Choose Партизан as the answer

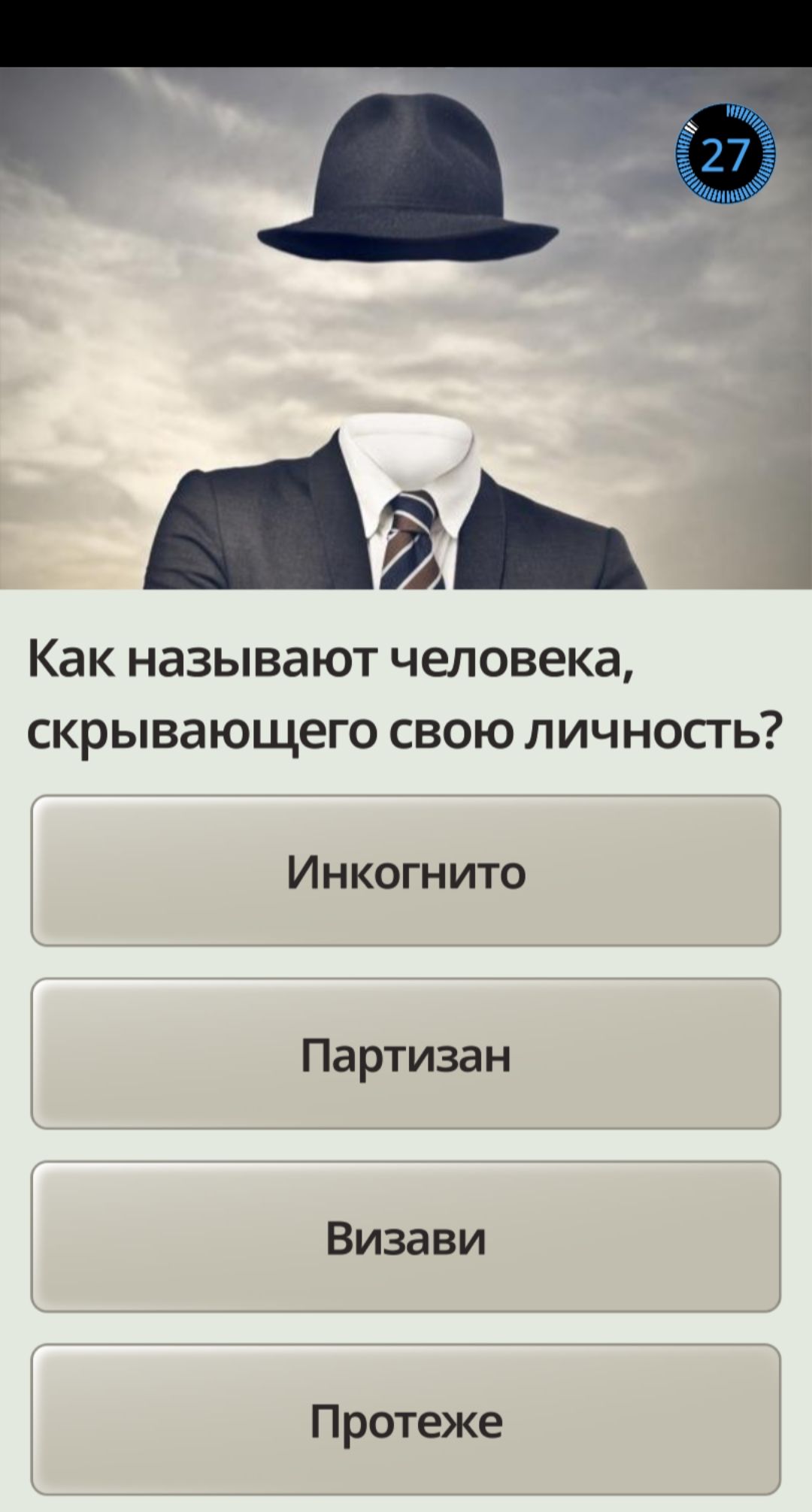tap(406, 1054)
